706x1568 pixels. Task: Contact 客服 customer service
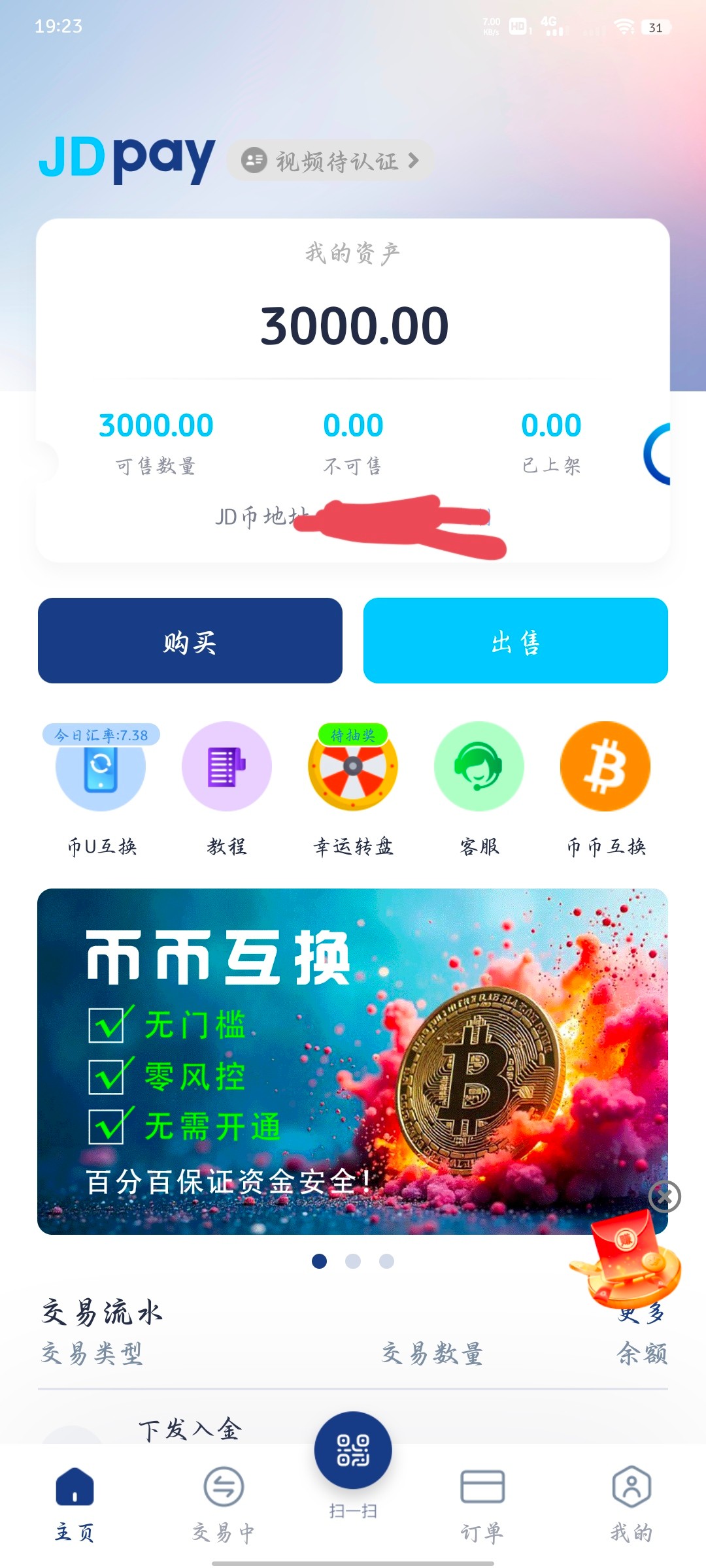pos(479,768)
